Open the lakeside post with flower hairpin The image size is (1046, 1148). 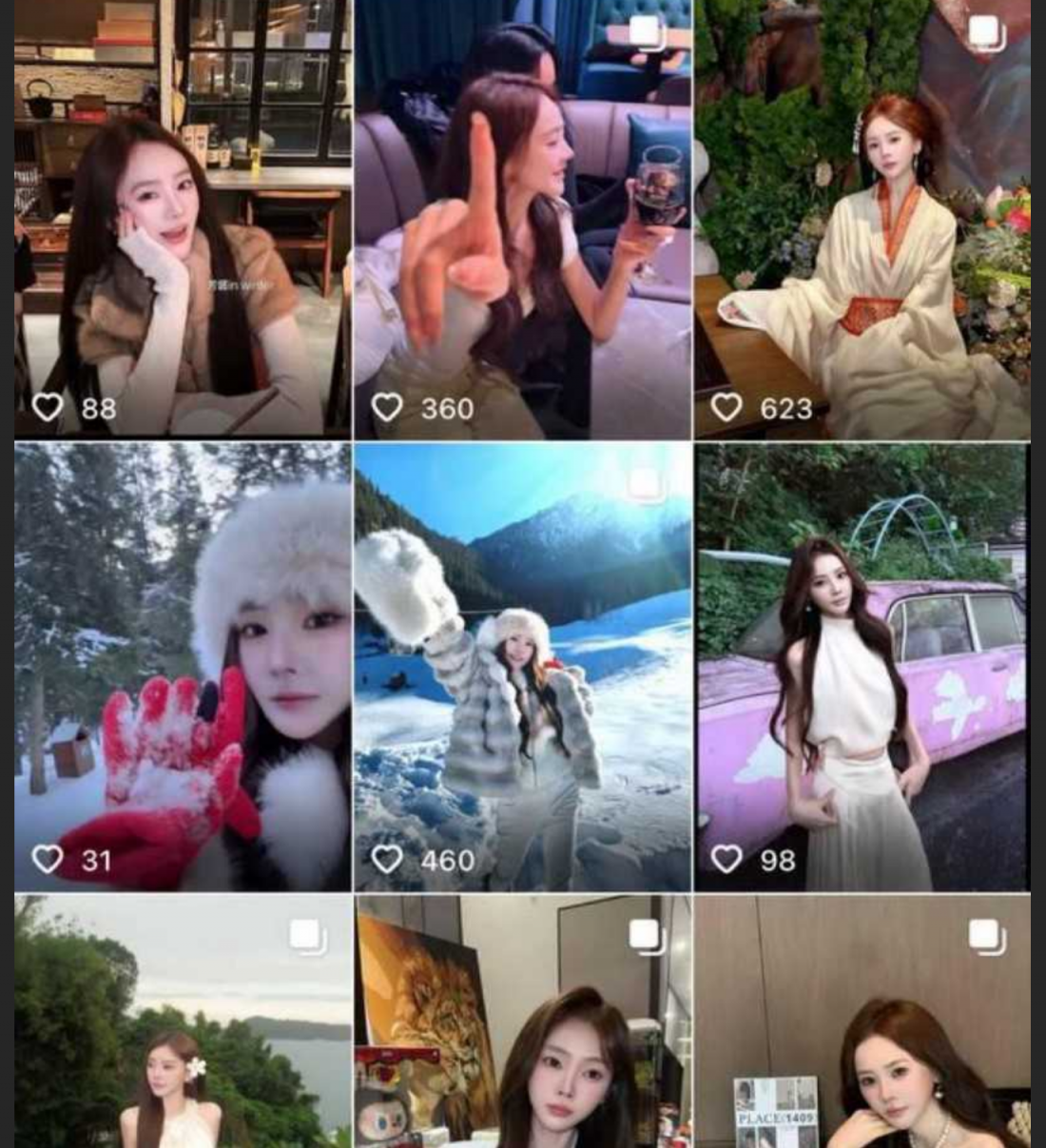(183, 1022)
